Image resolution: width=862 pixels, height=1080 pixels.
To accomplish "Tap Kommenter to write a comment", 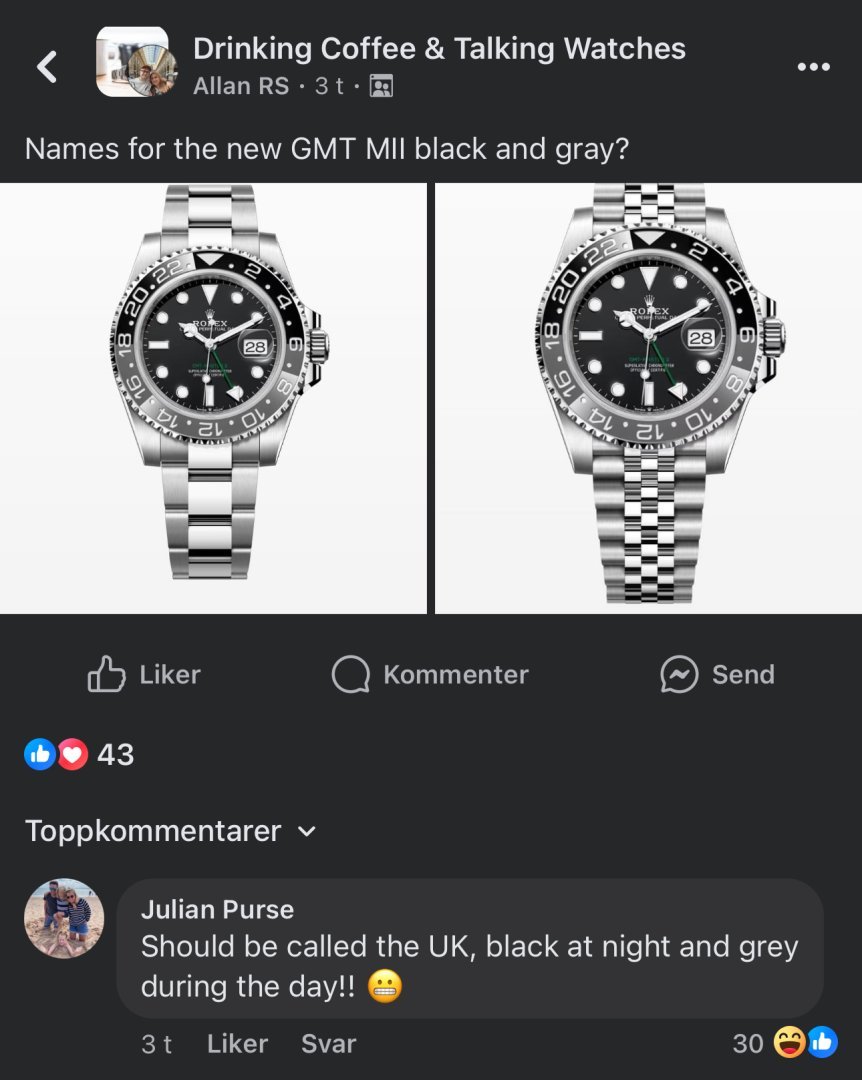I will tap(430, 675).
